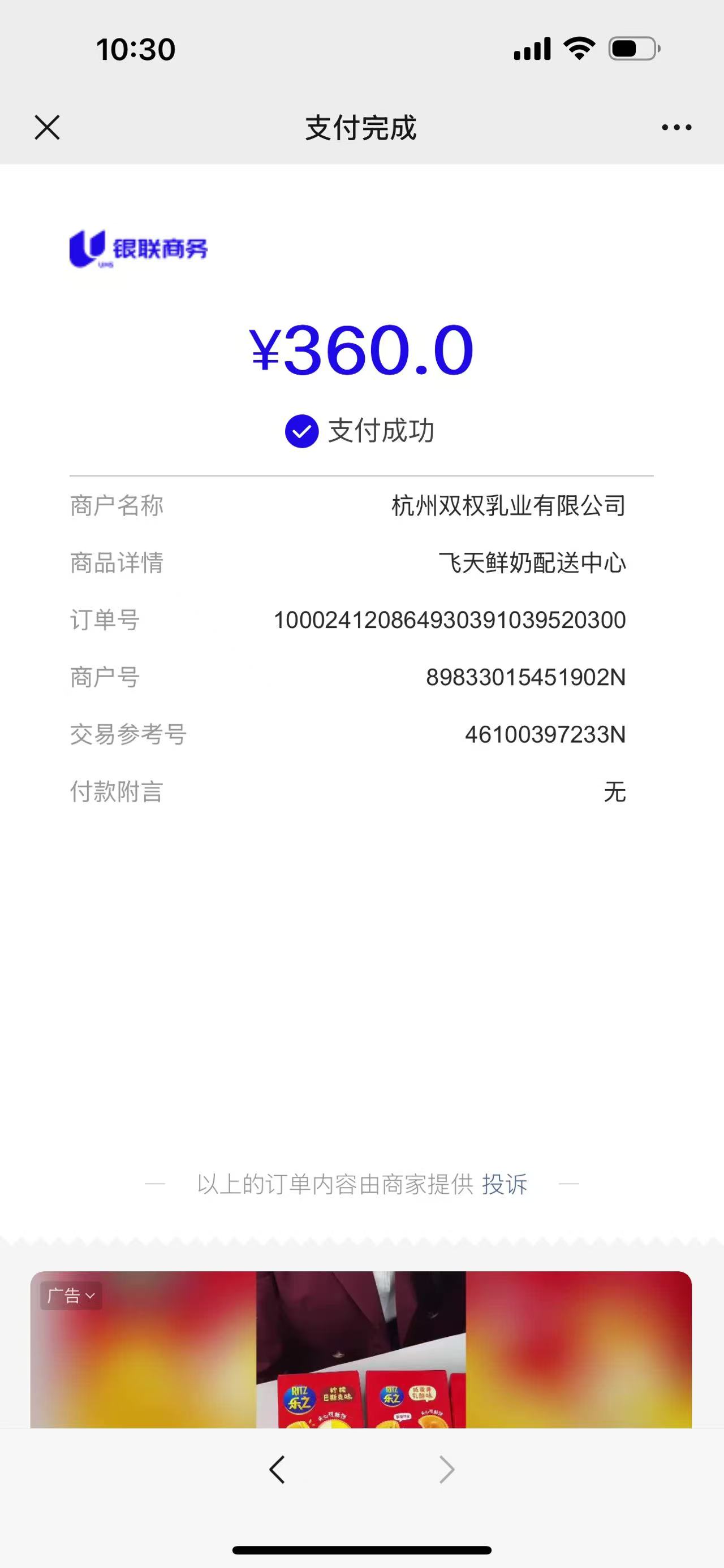Open the 广告 ad options dropdown
This screenshot has width=724, height=1568.
(71, 1296)
